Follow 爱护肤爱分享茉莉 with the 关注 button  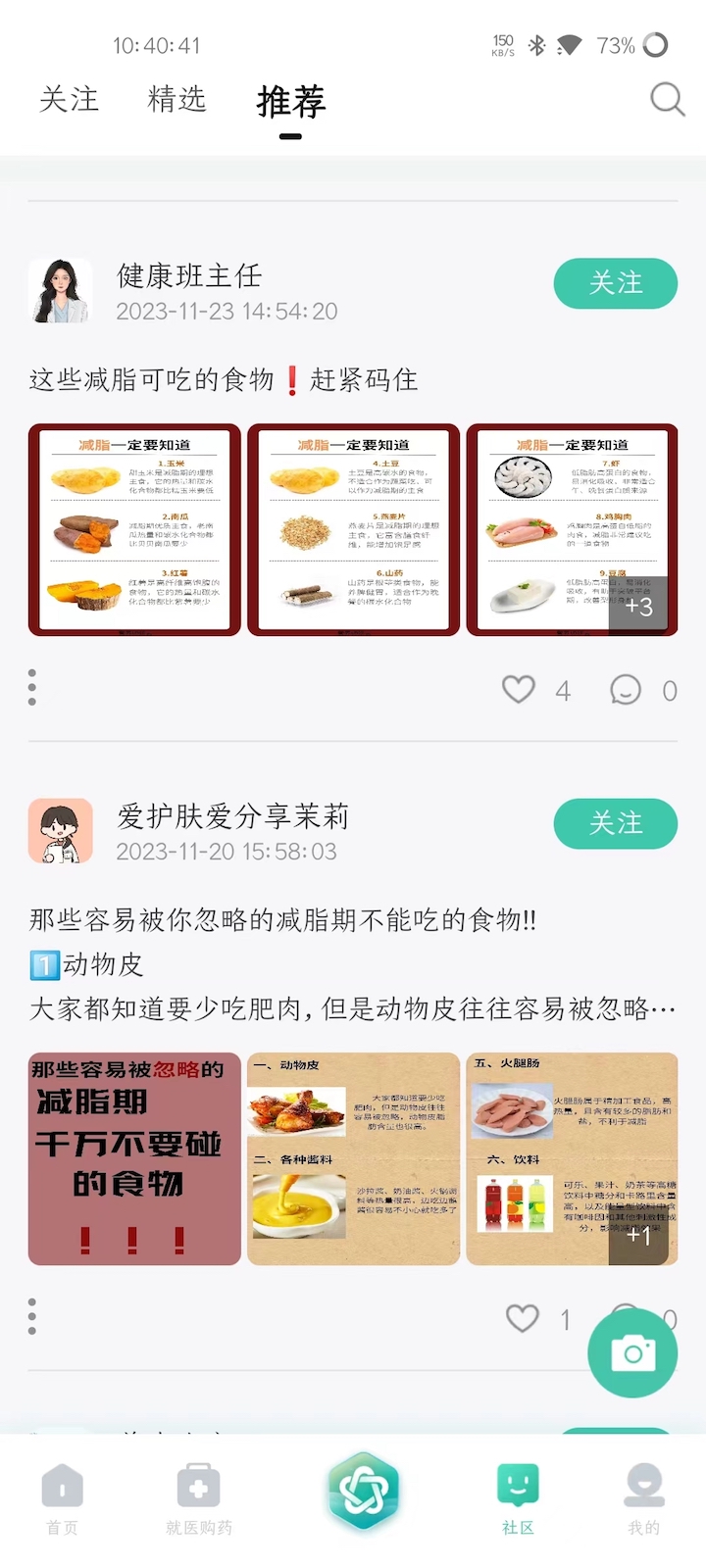[615, 823]
